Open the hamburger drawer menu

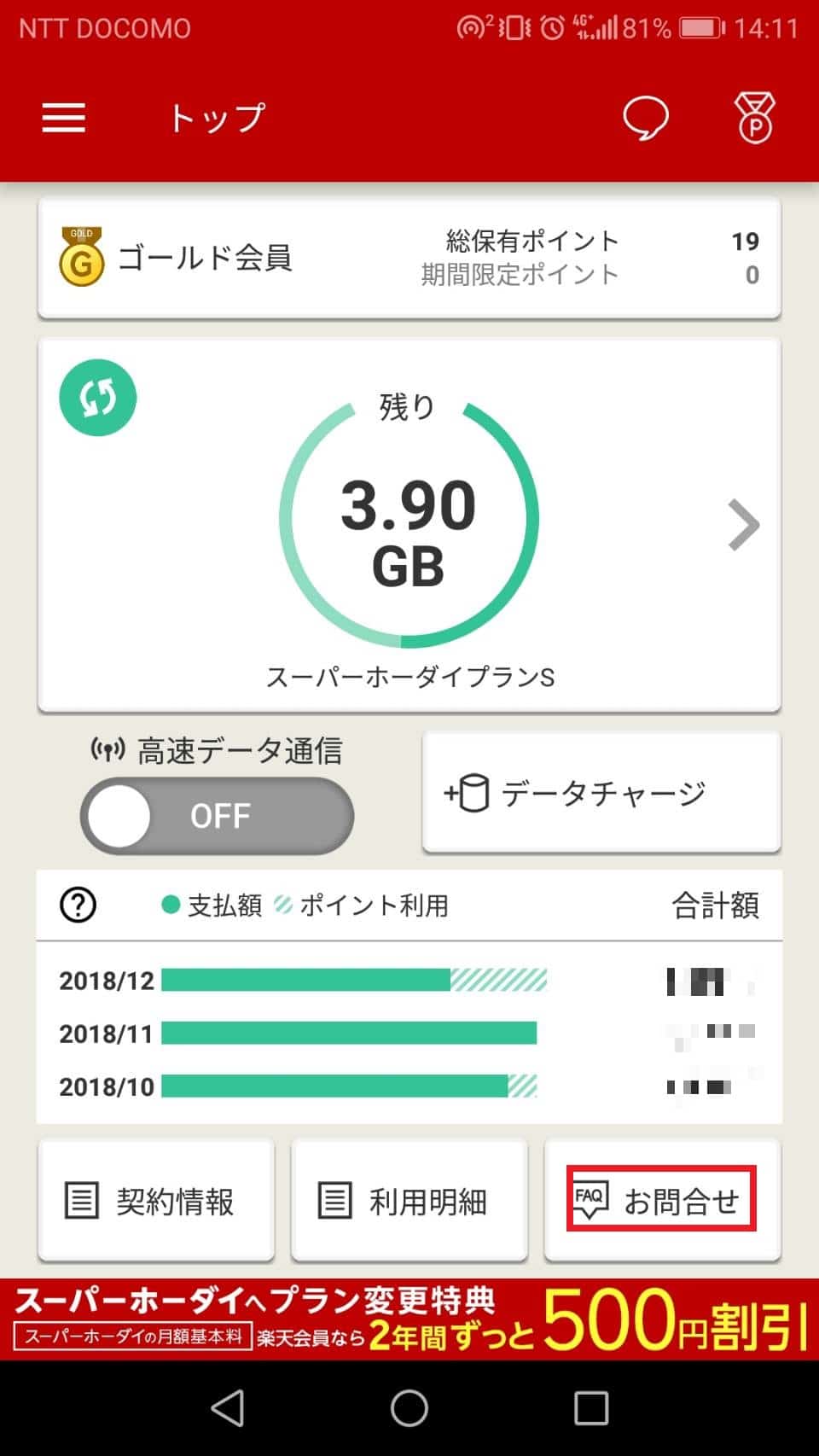pos(64,118)
